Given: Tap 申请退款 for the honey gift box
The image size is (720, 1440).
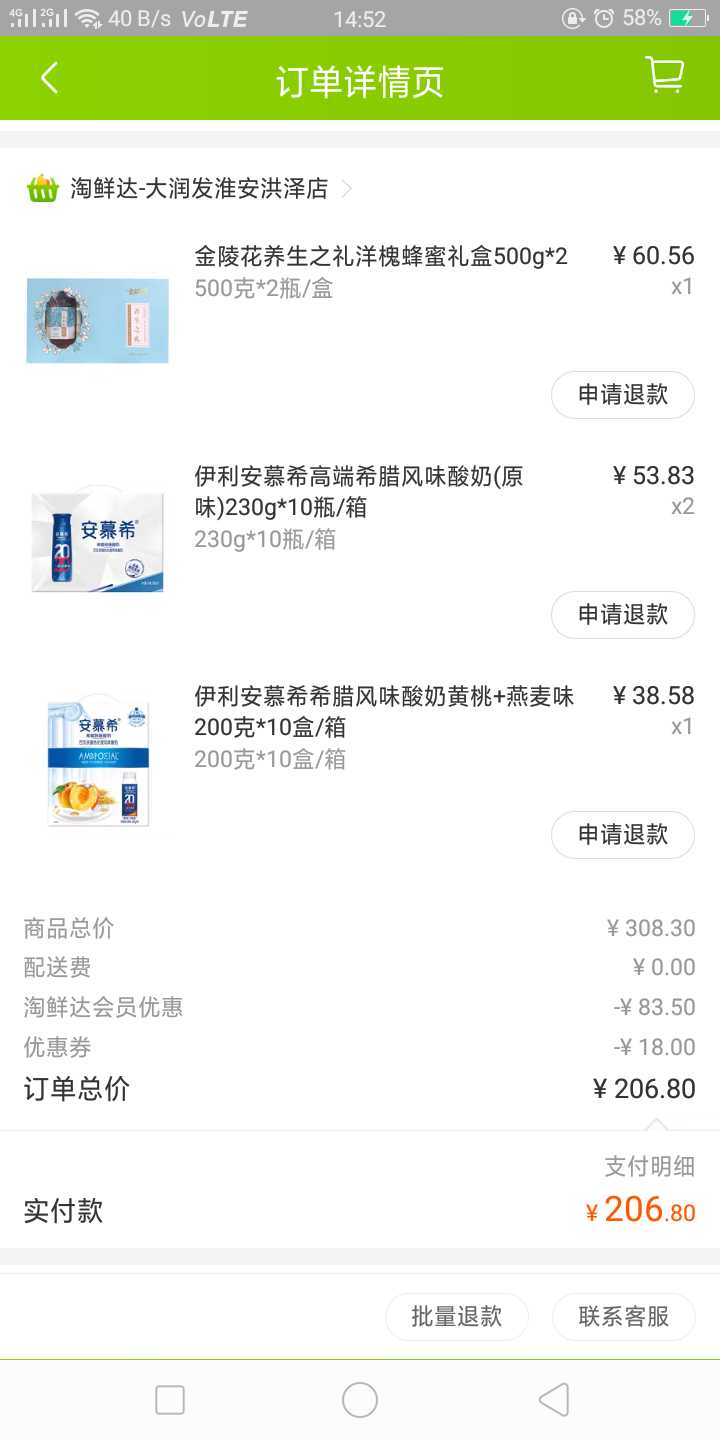Looking at the screenshot, I should pos(623,395).
